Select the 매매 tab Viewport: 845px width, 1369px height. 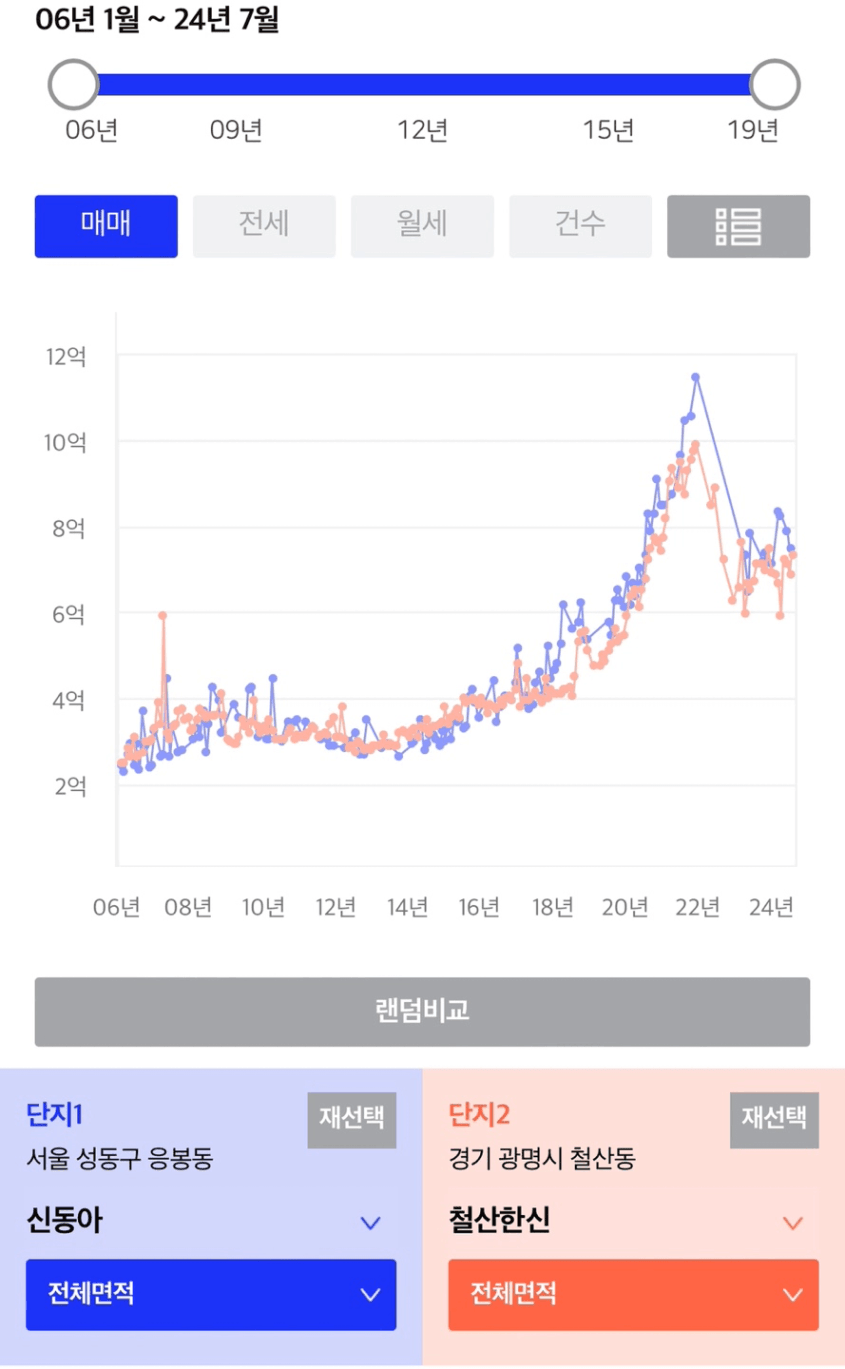click(106, 226)
